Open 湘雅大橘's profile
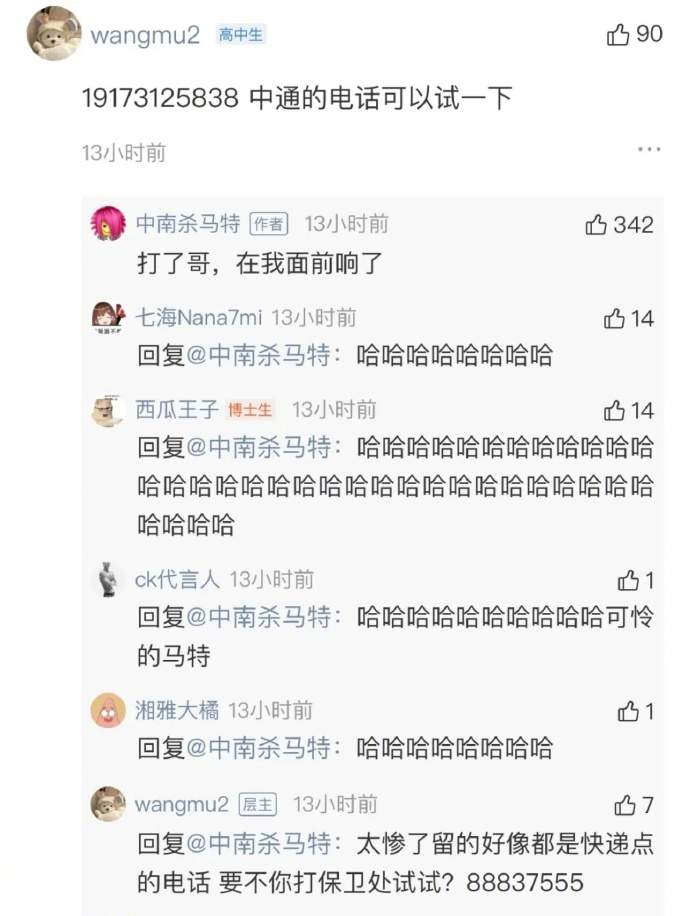The image size is (690, 916). (x=176, y=711)
